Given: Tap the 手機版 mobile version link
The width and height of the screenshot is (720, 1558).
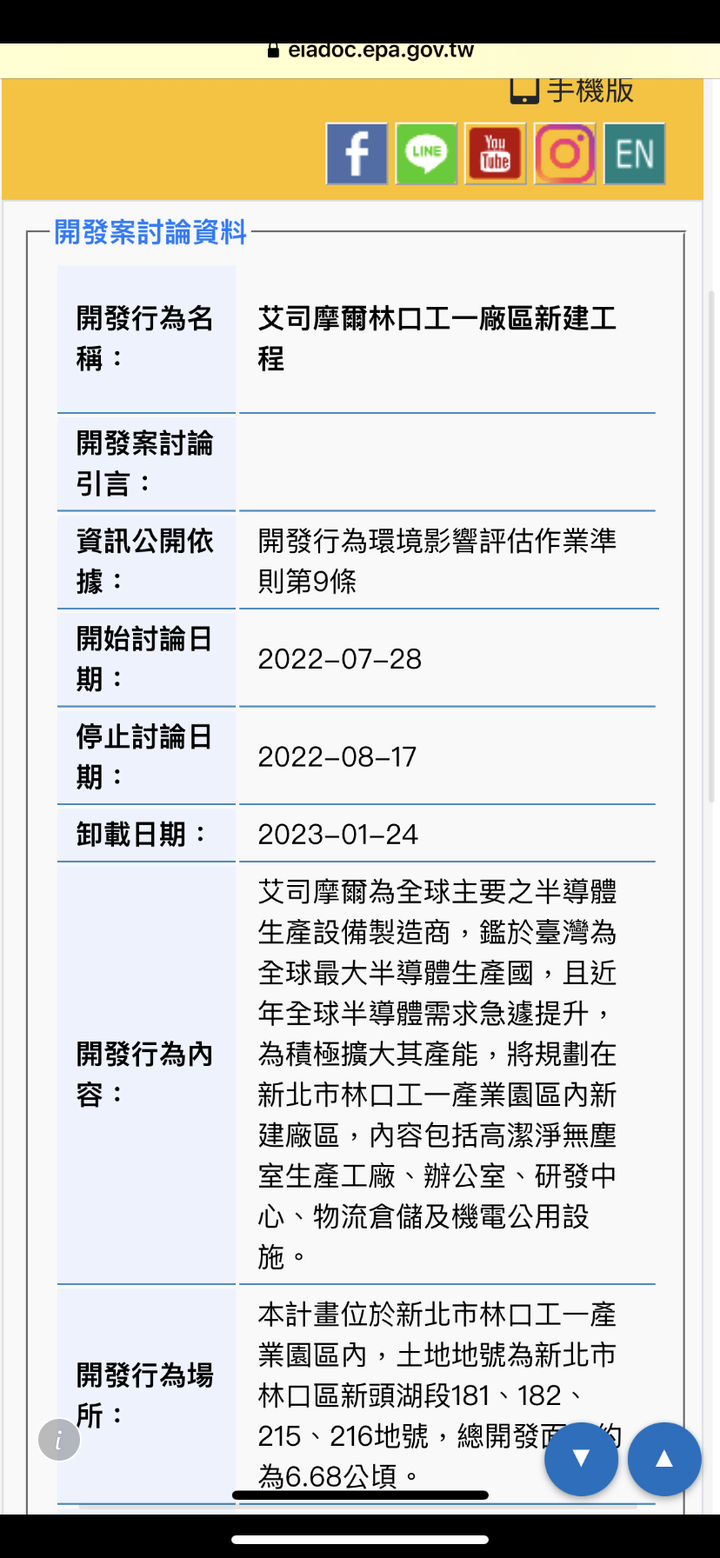Looking at the screenshot, I should point(572,90).
